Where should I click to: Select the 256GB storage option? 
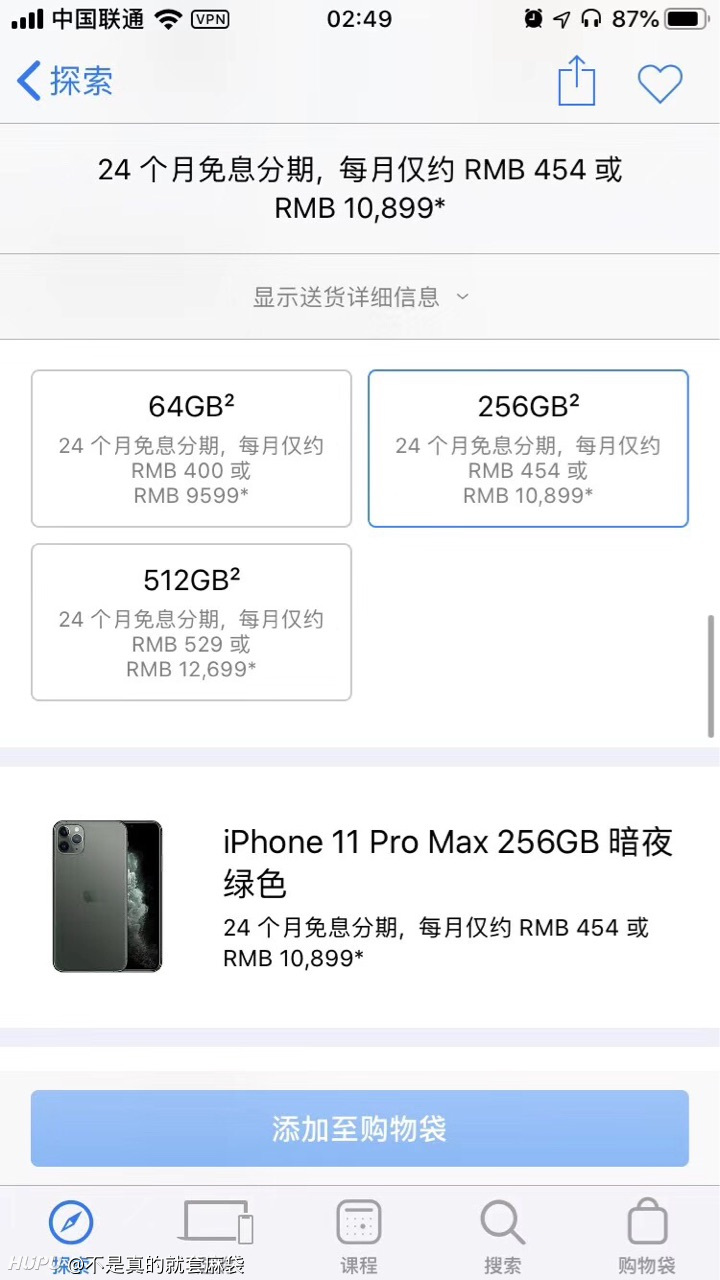(x=528, y=448)
